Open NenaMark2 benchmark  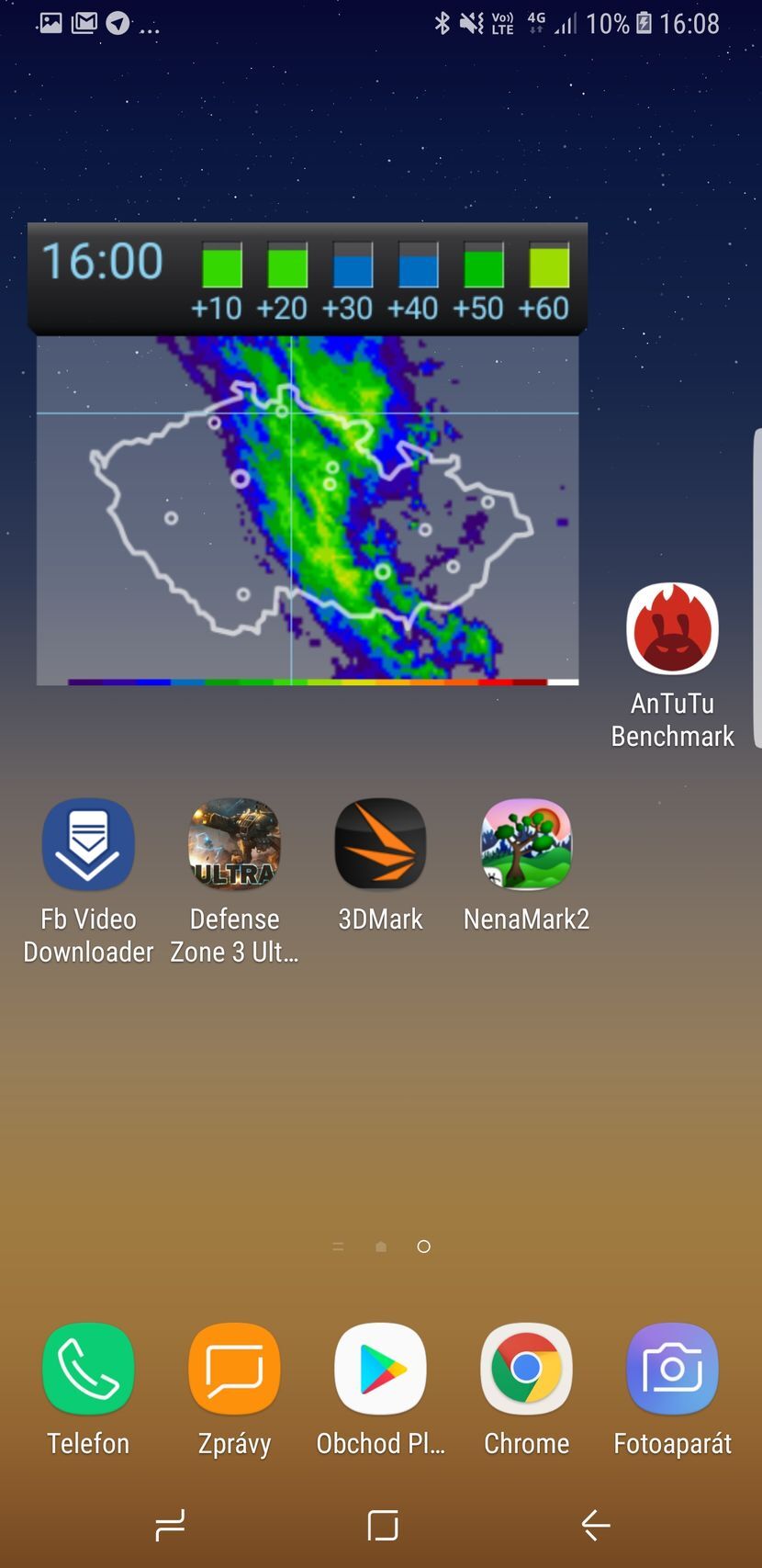(x=526, y=845)
